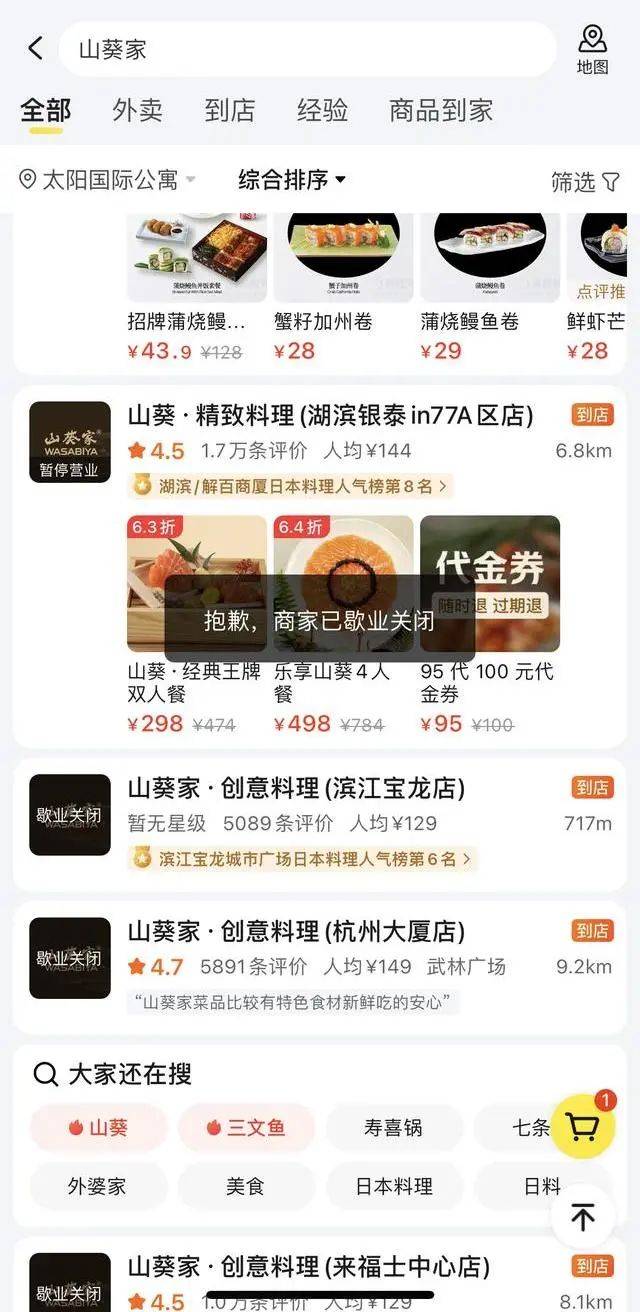Tap the search field showing 山葵家

point(300,49)
